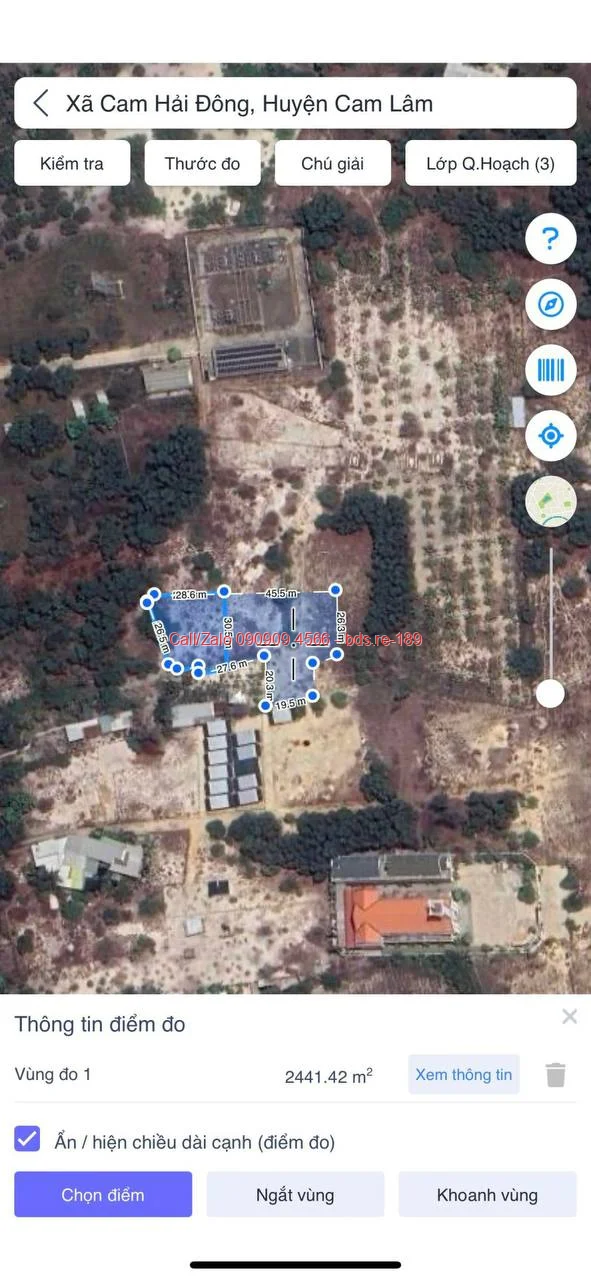591x1280 pixels.
Task: Tap the Ngắt vùng button
Action: (x=295, y=1195)
